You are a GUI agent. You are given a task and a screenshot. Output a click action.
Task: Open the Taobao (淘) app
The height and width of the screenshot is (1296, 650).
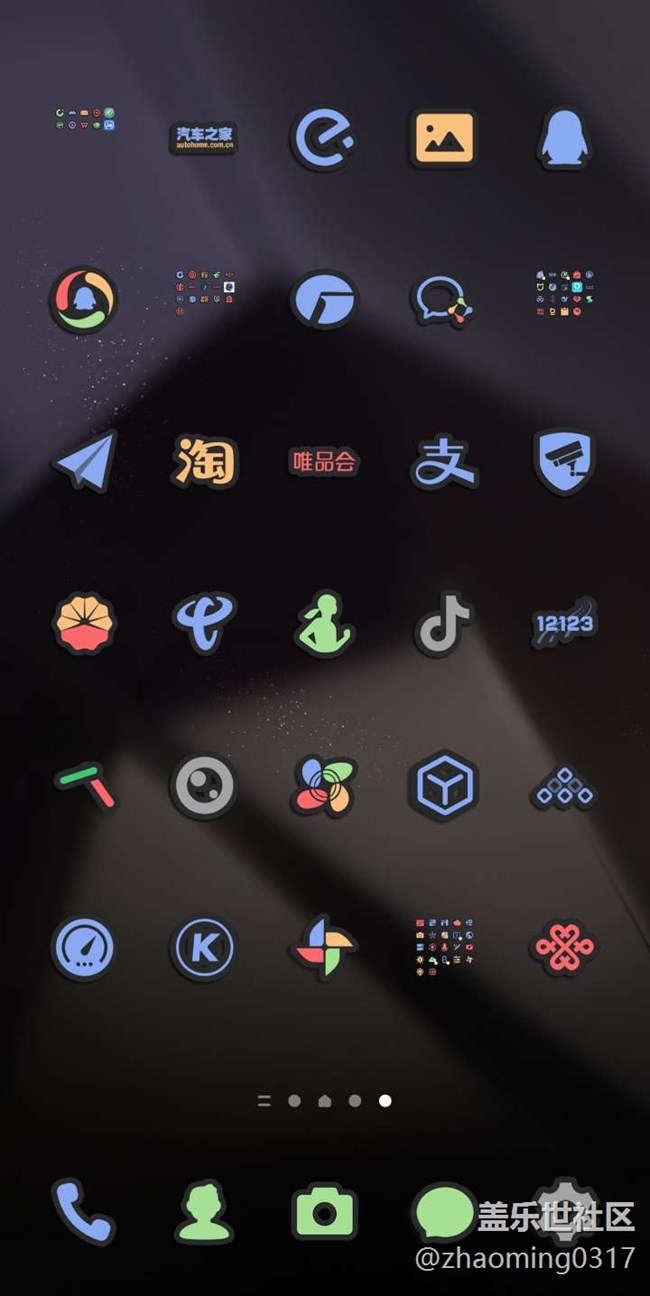coord(204,461)
